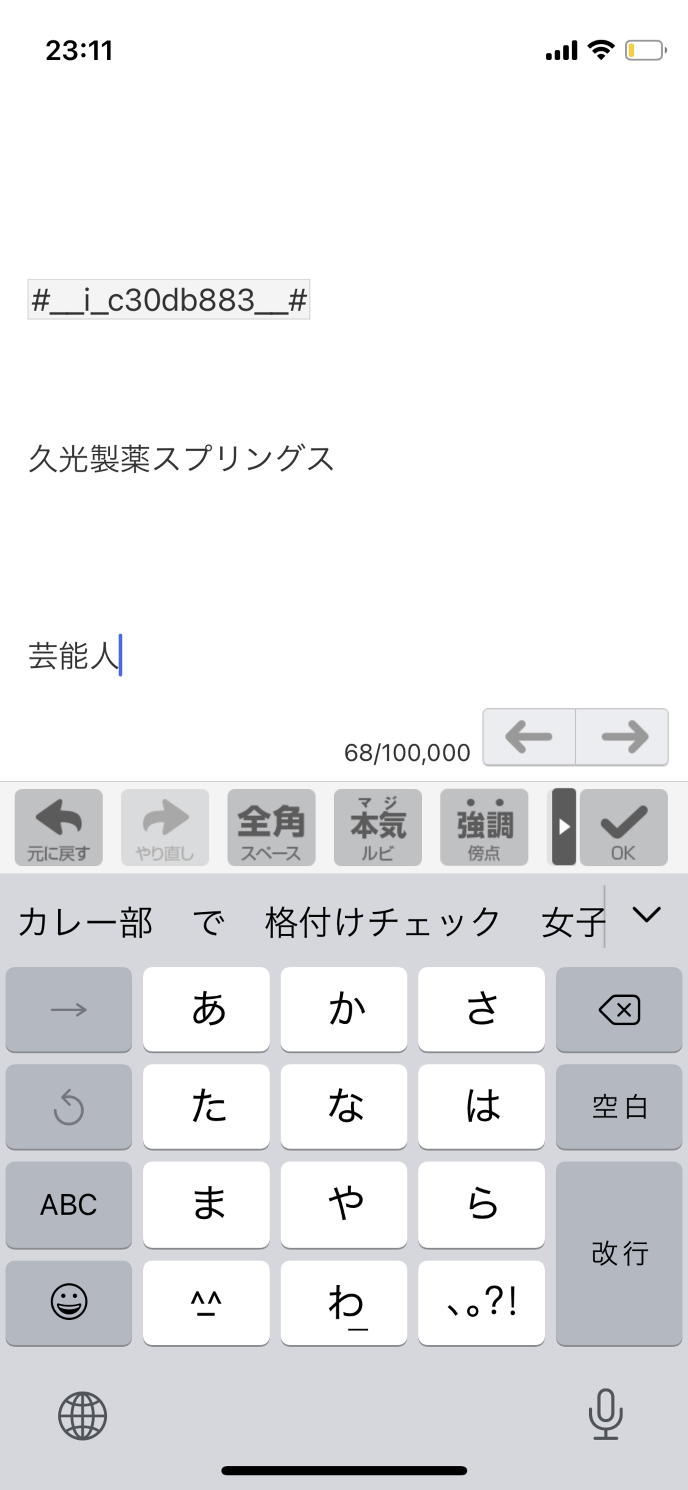Insert a line break with 改行
688x1490 pixels.
pos(619,1253)
